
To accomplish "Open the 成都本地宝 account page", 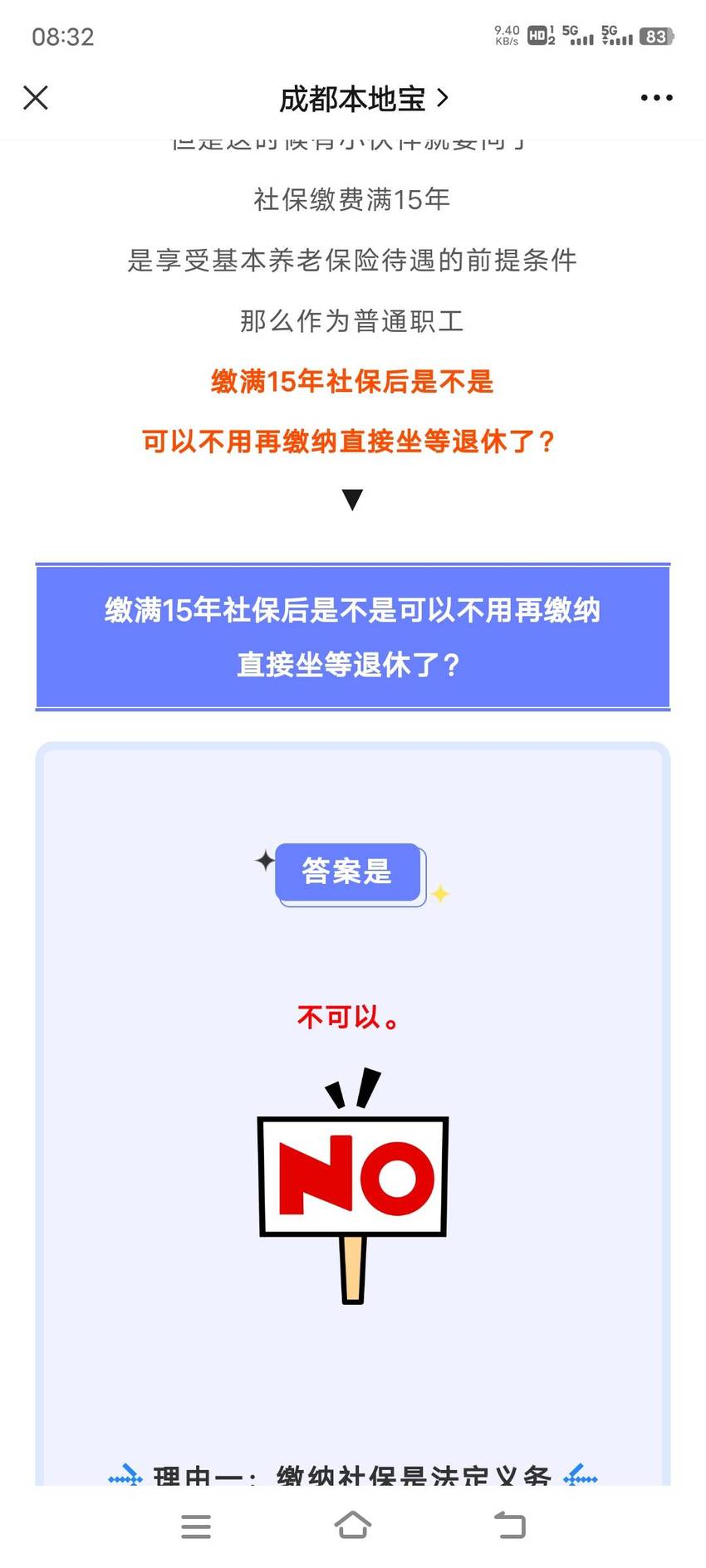I will point(363,99).
